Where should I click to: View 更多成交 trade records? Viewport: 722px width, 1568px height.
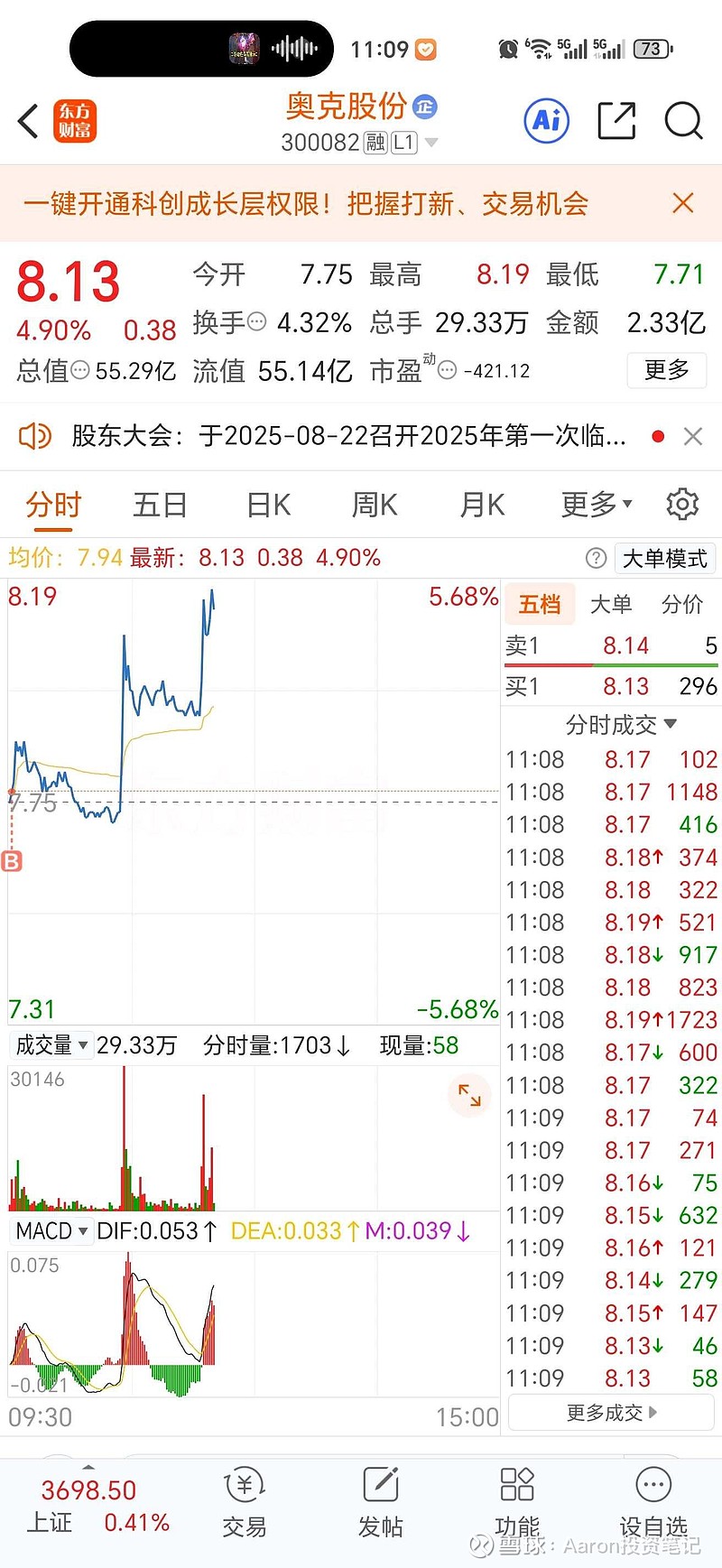pos(611,1413)
